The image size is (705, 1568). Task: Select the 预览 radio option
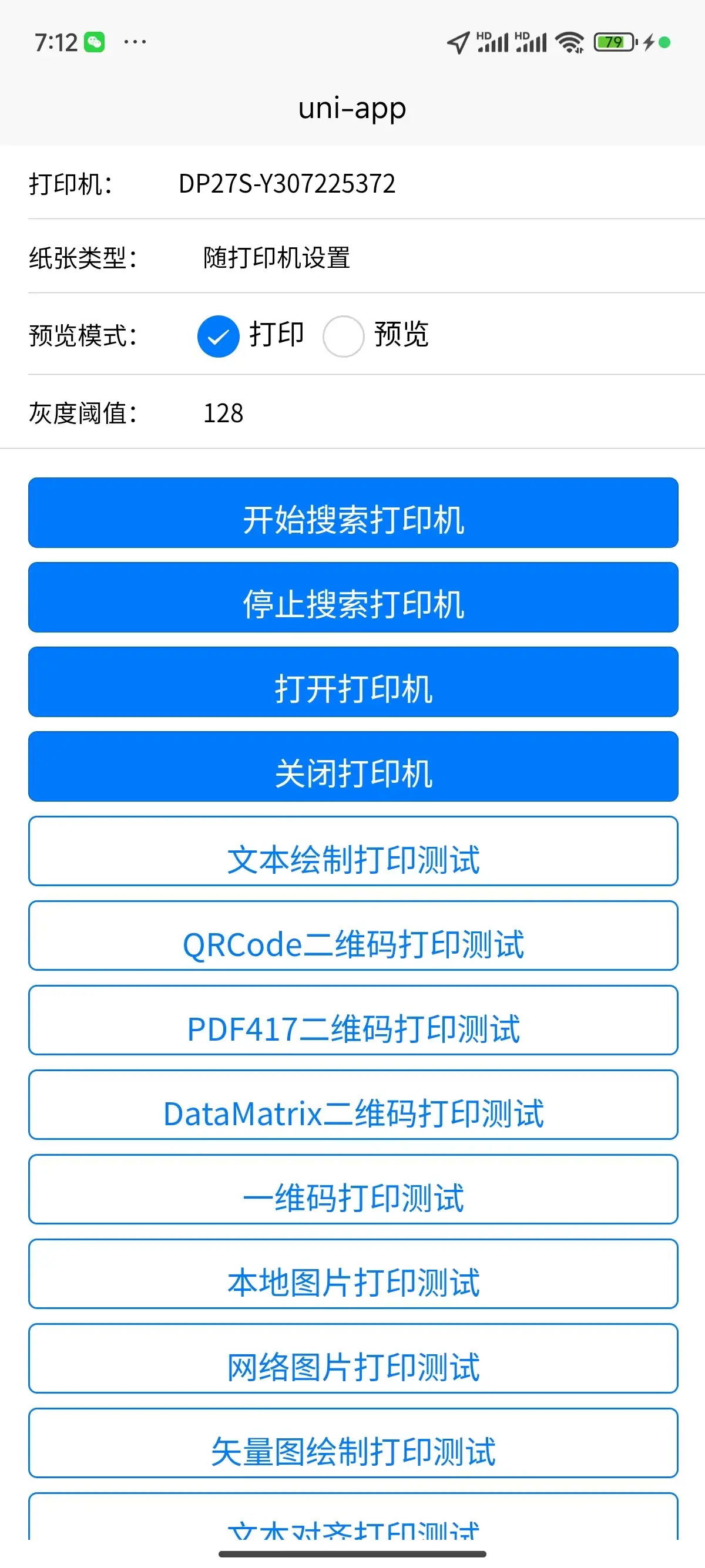tap(343, 336)
